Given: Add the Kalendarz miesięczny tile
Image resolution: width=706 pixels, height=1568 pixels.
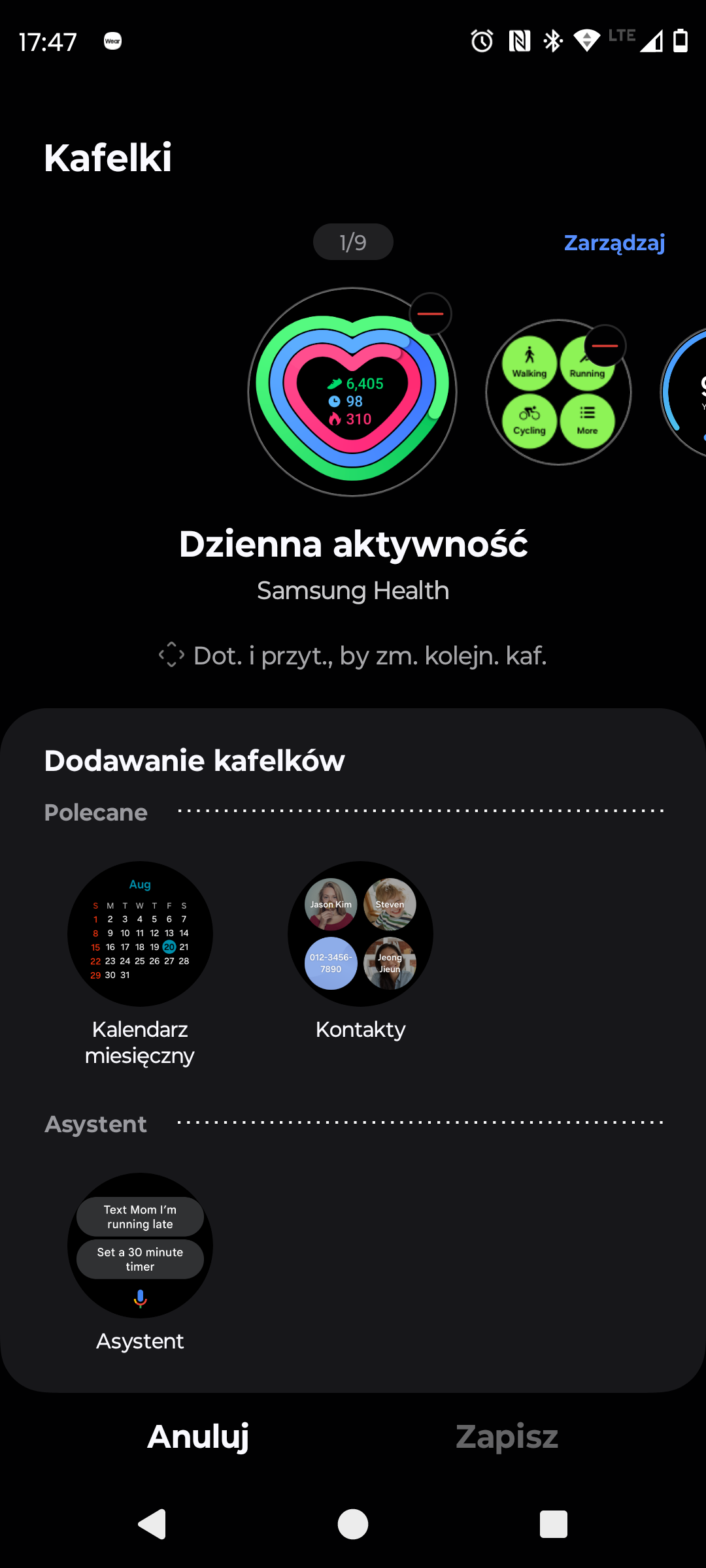Looking at the screenshot, I should (140, 934).
